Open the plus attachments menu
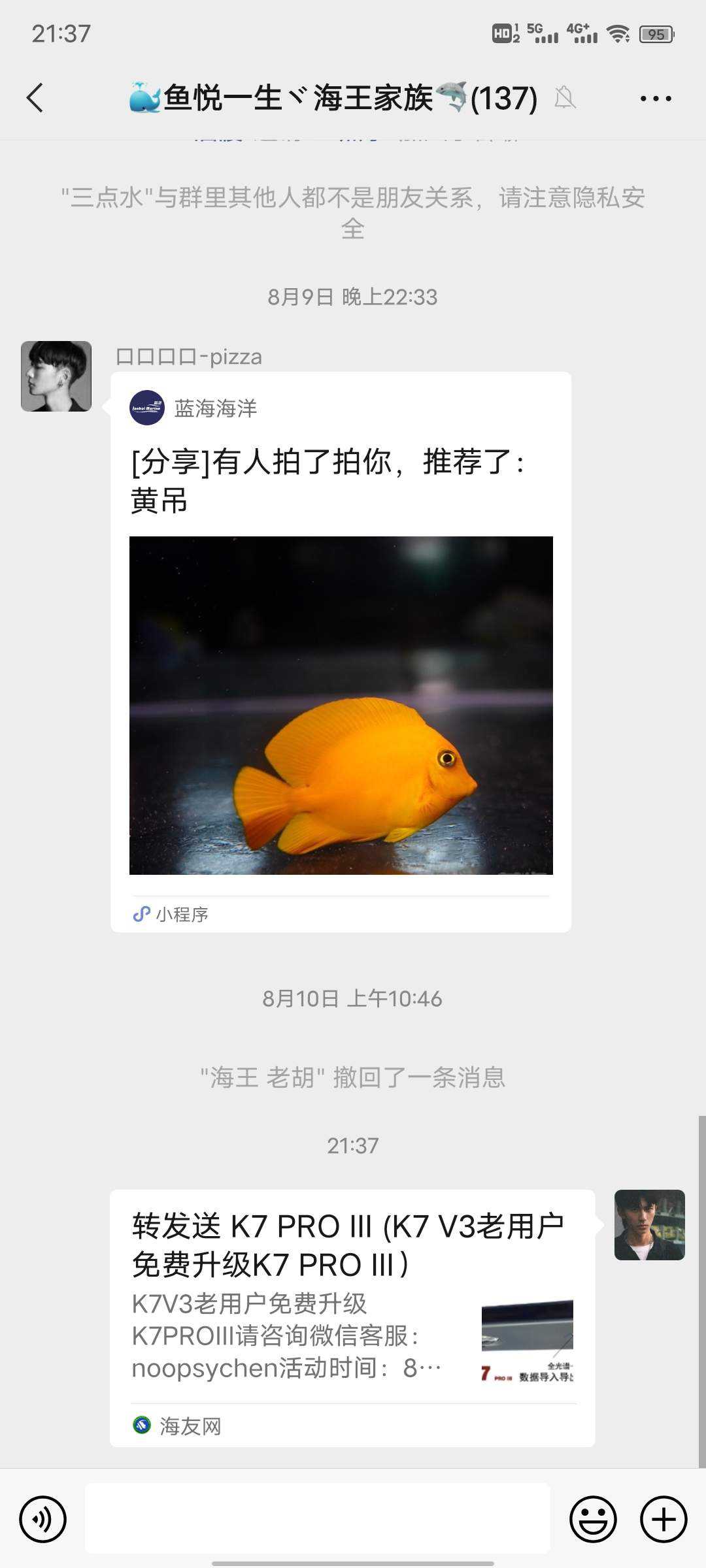The image size is (706, 1568). pos(664,1519)
